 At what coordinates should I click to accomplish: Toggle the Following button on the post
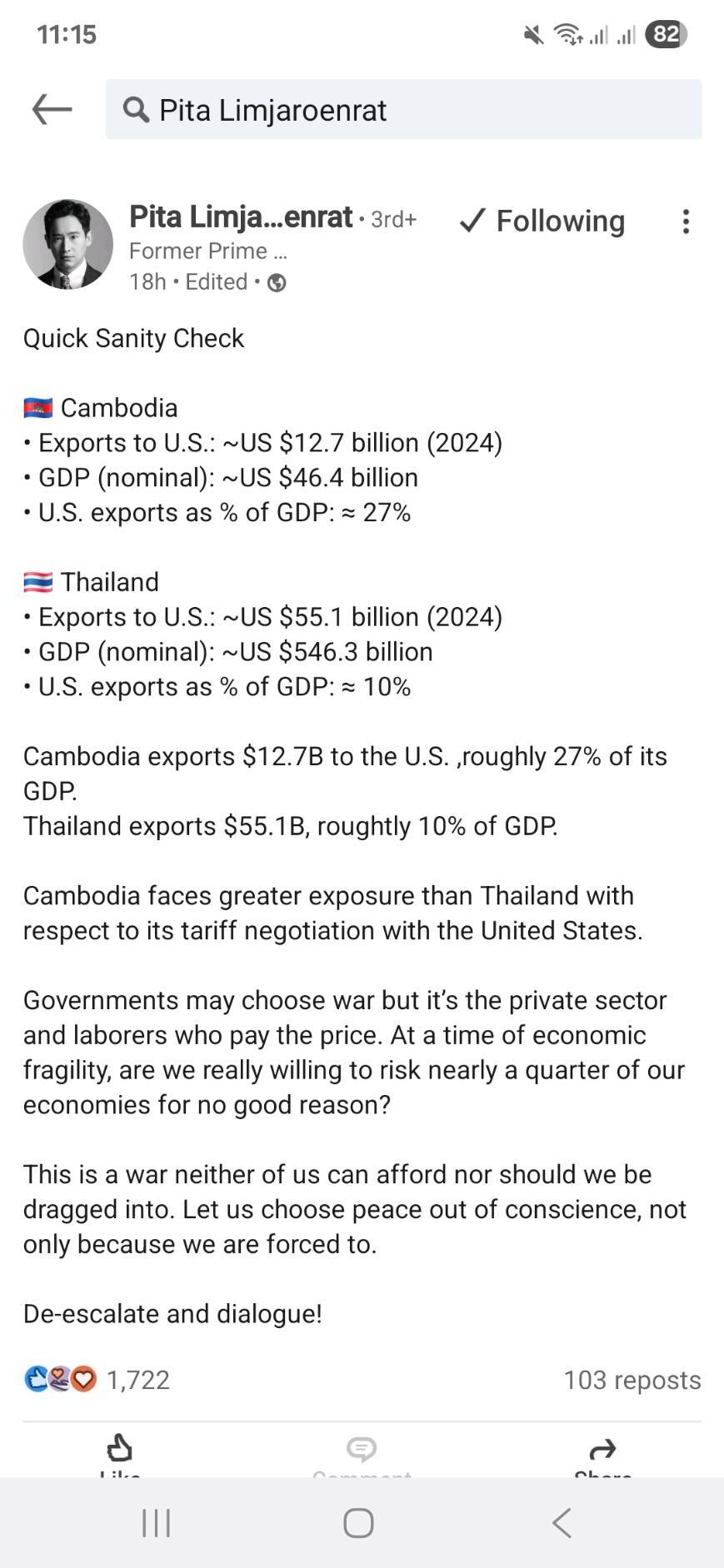pos(542,221)
